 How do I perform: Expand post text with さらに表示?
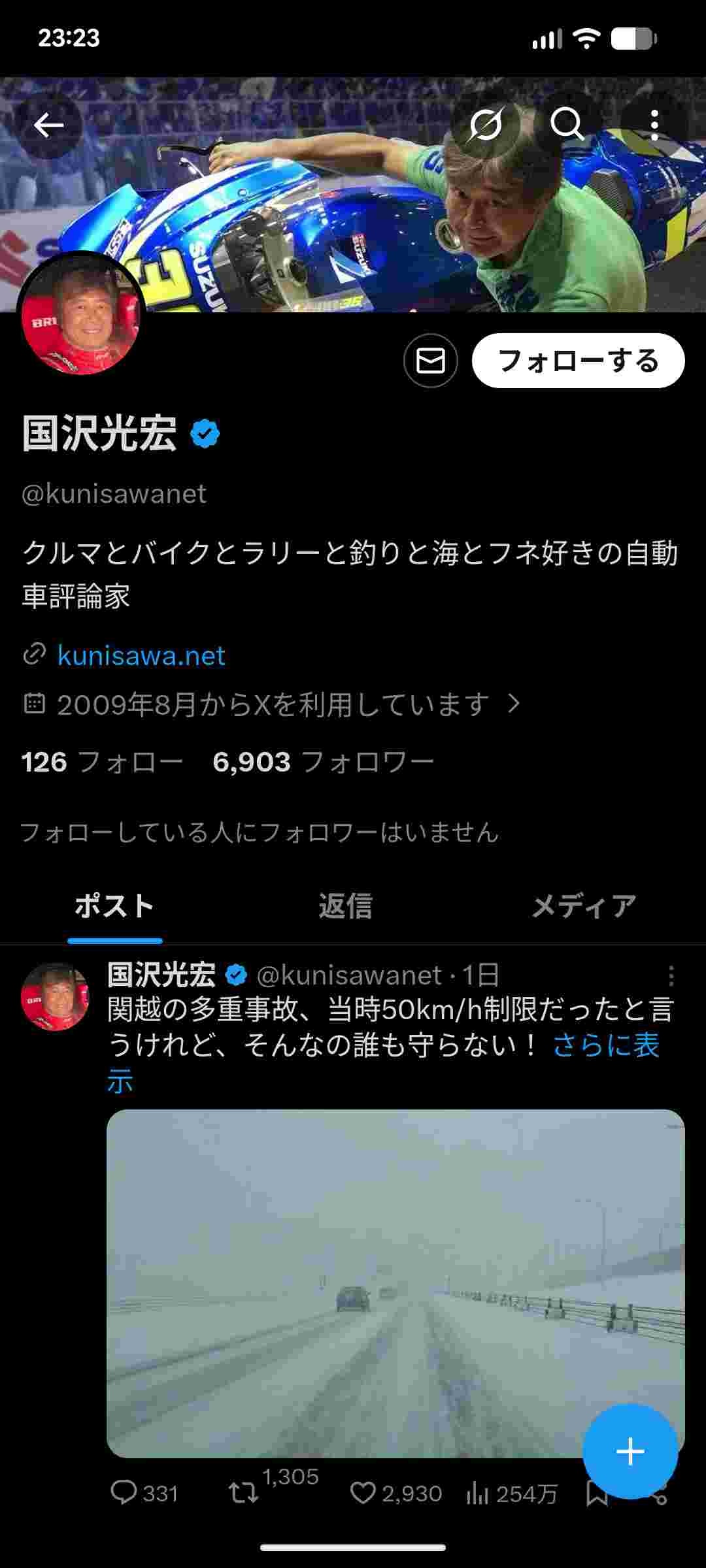(605, 1045)
